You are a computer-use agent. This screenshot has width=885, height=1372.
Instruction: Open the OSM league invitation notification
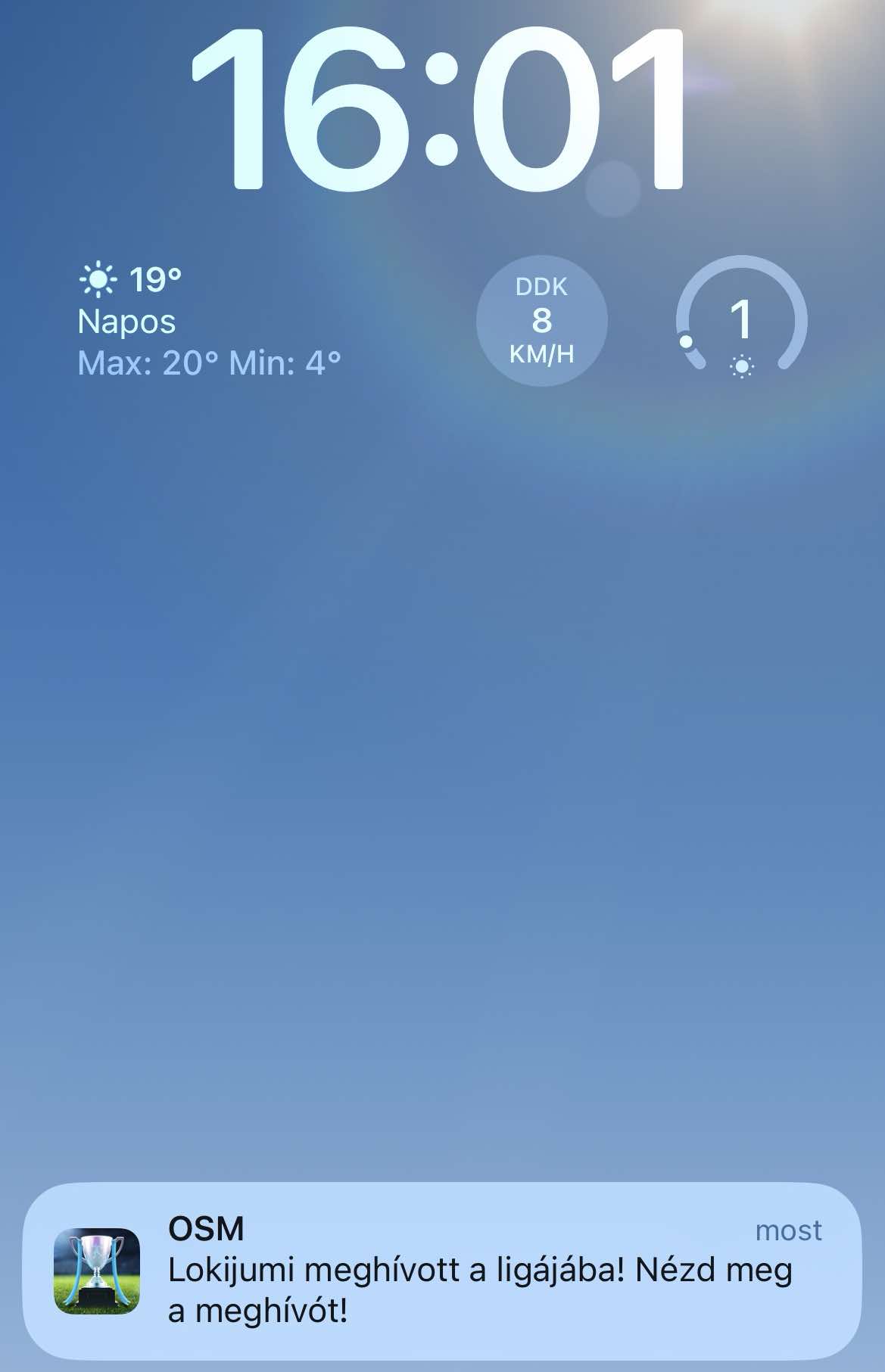tap(442, 1271)
